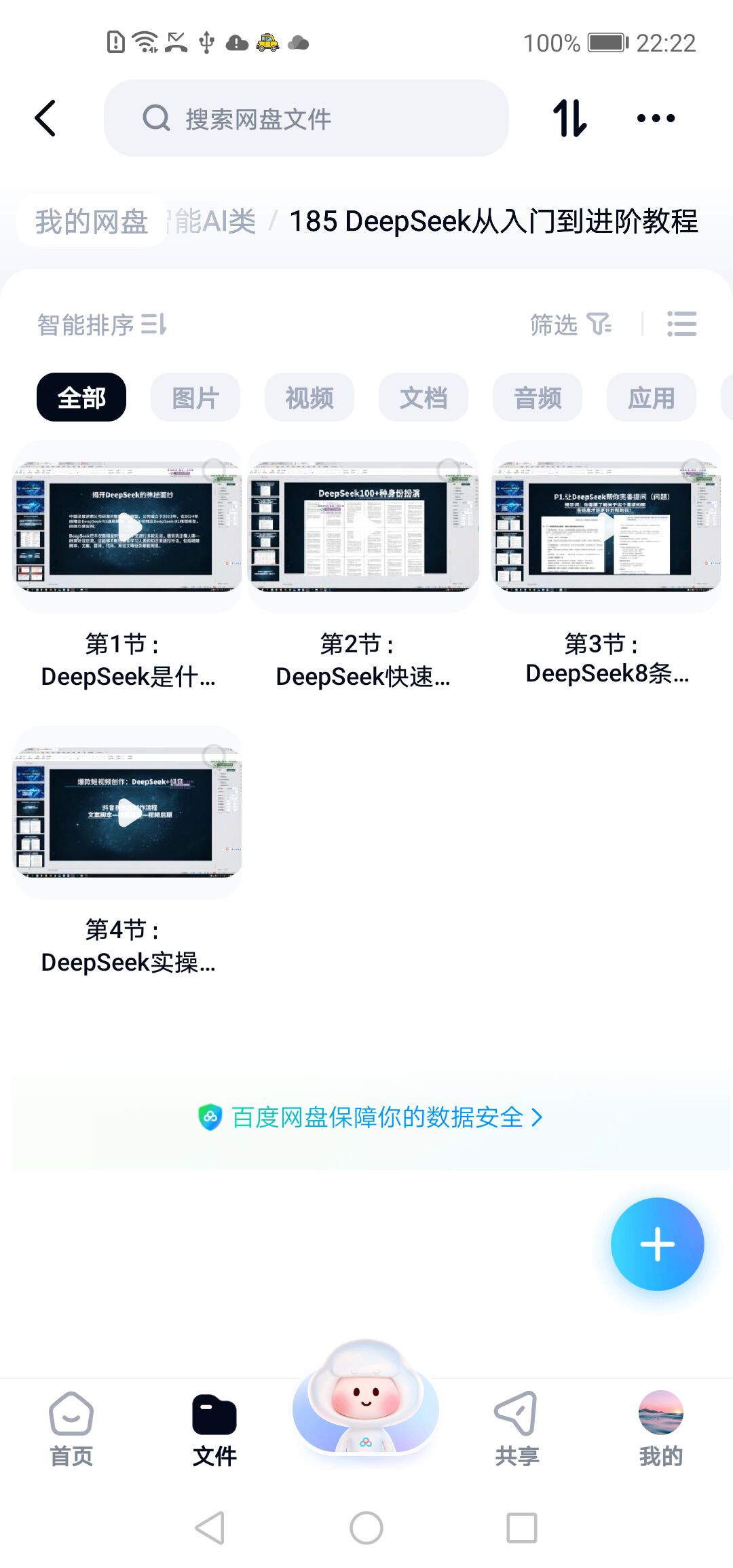
Task: Open the three-dot overflow menu
Action: click(656, 119)
